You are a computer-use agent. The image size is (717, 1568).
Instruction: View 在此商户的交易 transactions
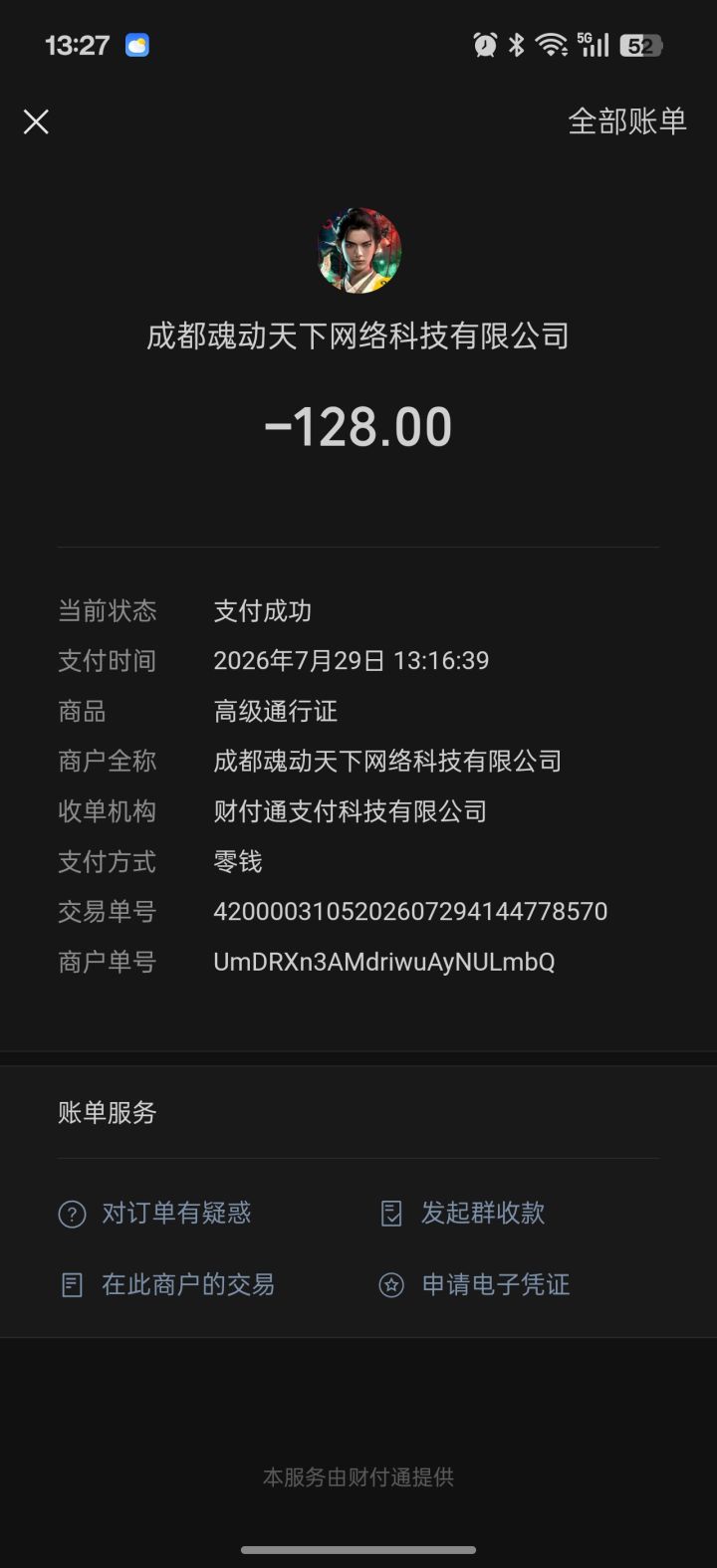(167, 1284)
